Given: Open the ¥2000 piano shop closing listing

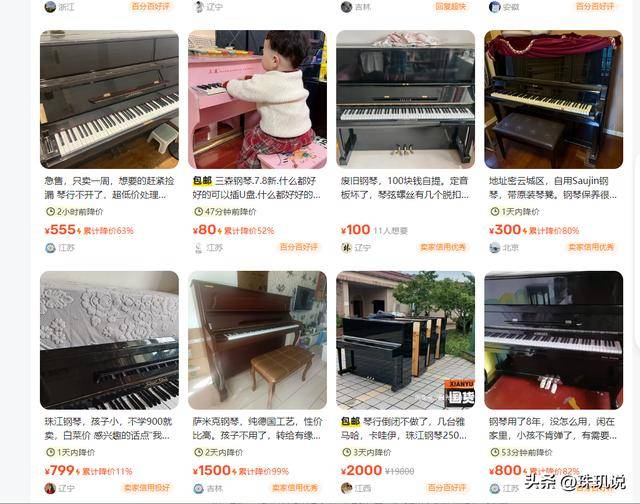Looking at the screenshot, I should point(405,340).
